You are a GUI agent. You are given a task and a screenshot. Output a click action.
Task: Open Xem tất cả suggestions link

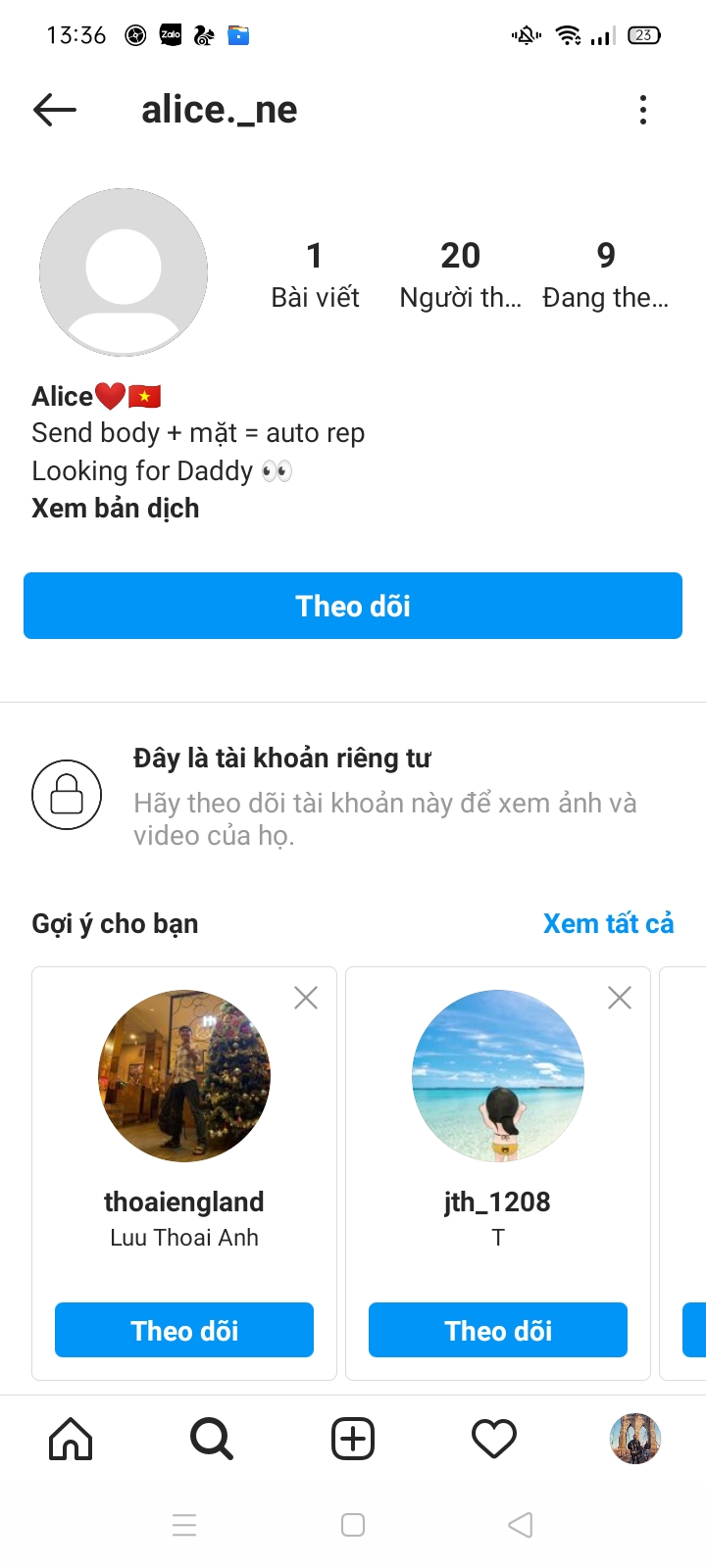pyautogui.click(x=608, y=923)
